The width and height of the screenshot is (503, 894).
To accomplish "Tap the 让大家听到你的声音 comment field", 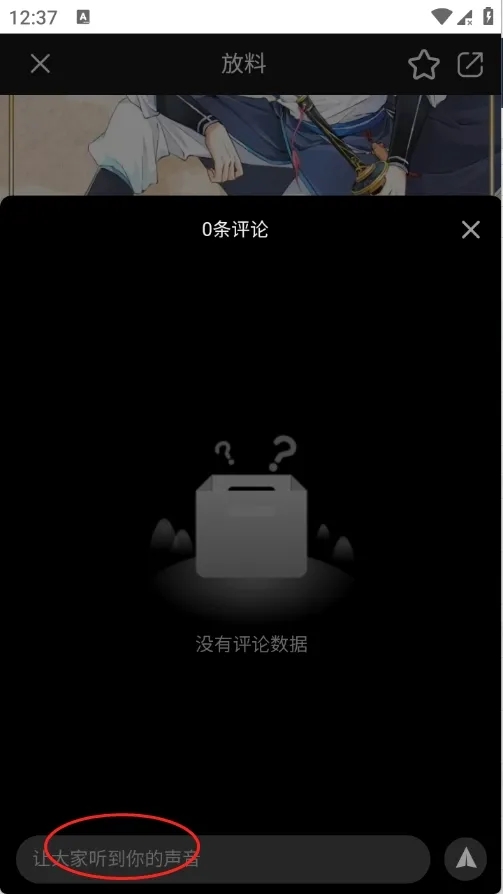I will coord(223,859).
